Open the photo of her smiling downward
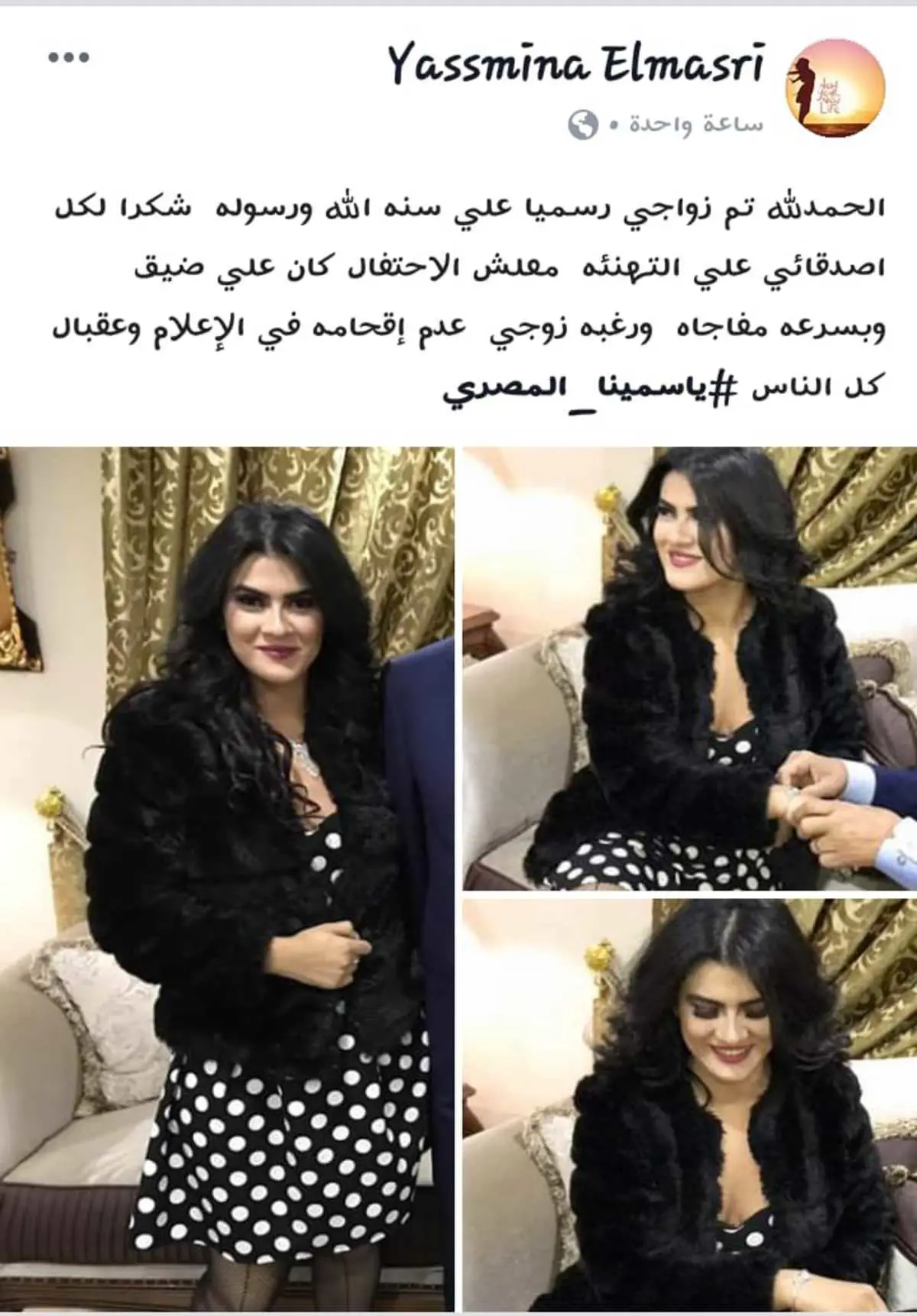The width and height of the screenshot is (917, 1316). (689, 1104)
